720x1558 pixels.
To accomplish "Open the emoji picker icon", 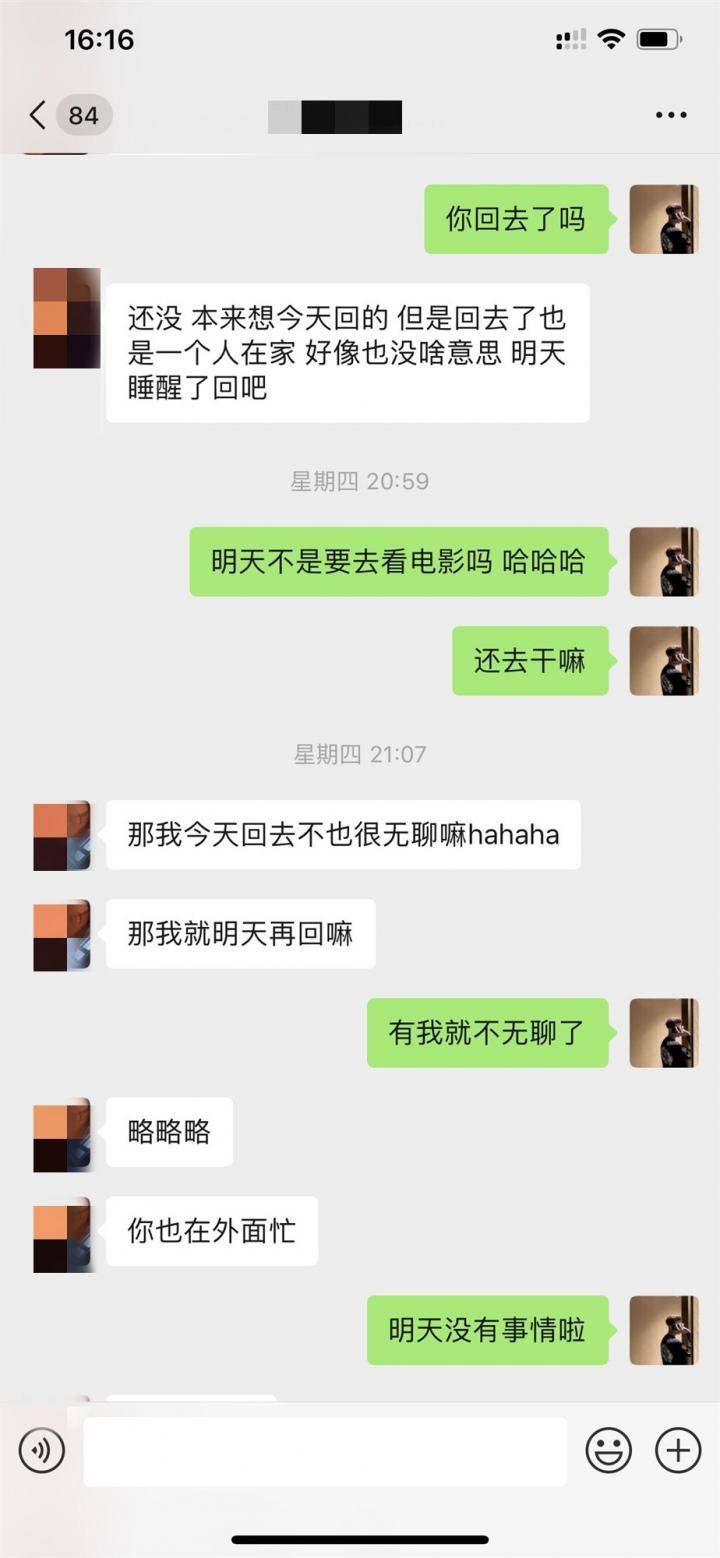I will point(610,1448).
